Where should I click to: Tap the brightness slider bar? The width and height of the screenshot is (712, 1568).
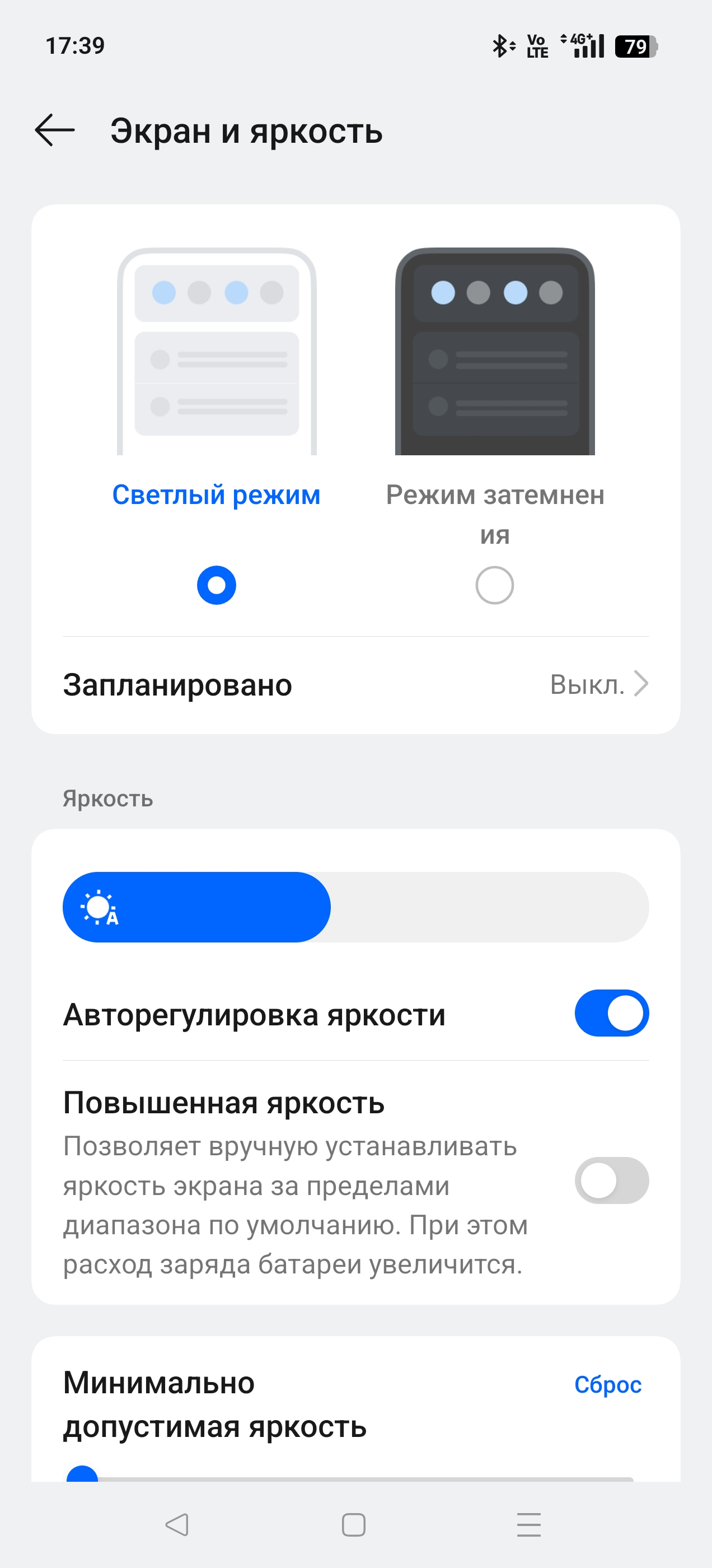(356, 907)
